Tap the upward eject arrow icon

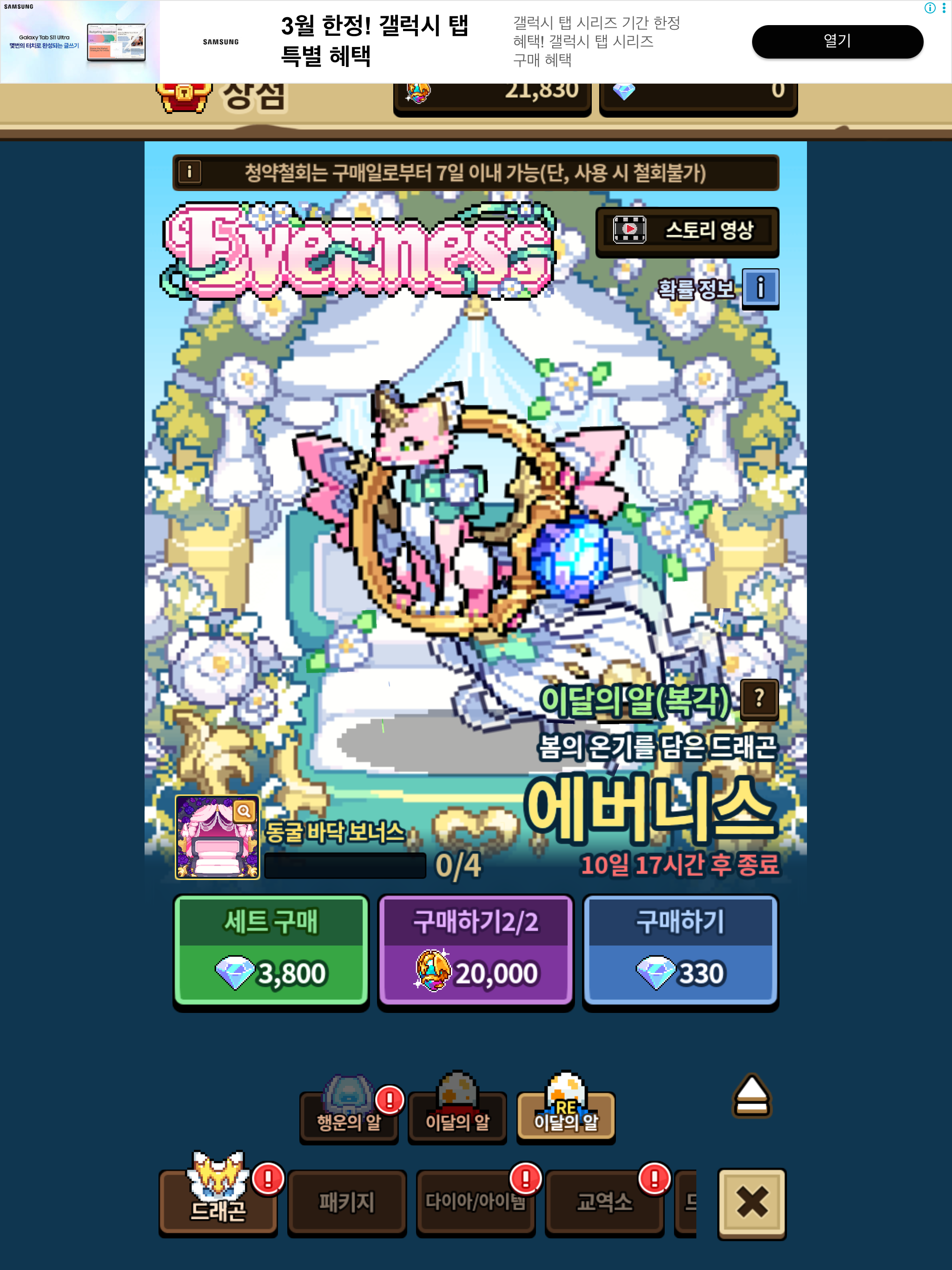pyautogui.click(x=751, y=1096)
